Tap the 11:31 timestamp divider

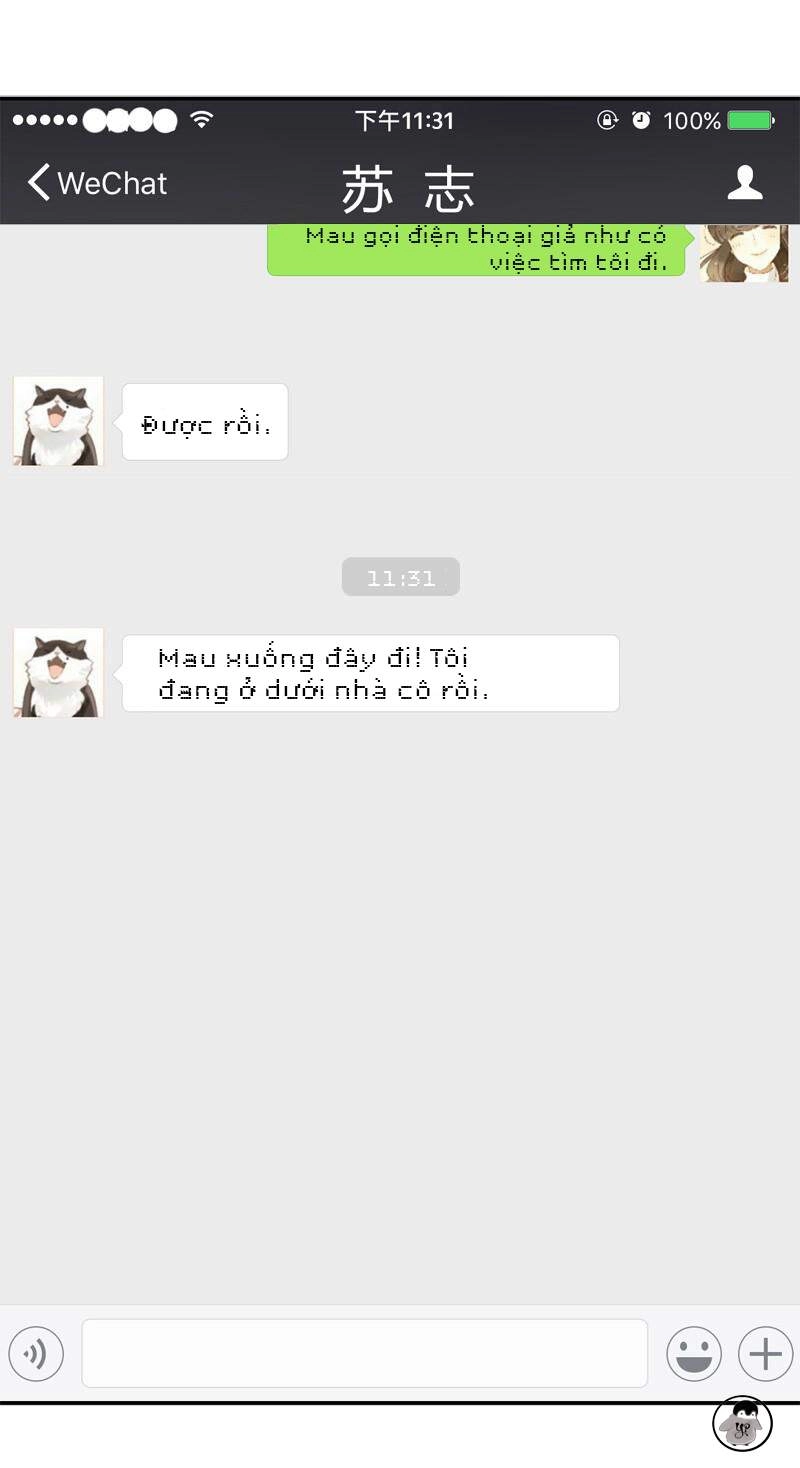pos(400,576)
